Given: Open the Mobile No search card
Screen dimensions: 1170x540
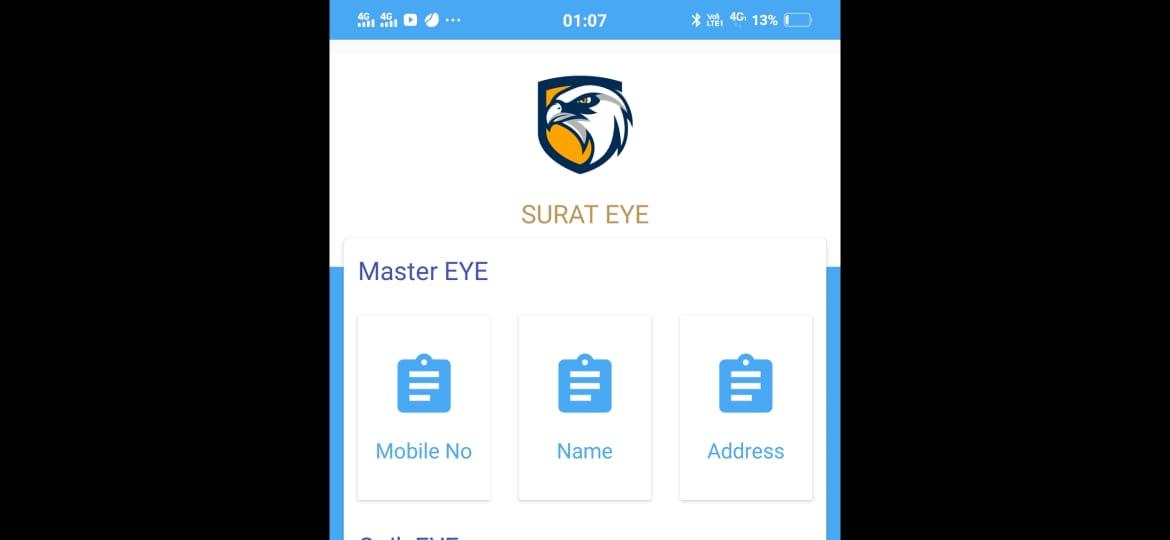Looking at the screenshot, I should [x=424, y=408].
